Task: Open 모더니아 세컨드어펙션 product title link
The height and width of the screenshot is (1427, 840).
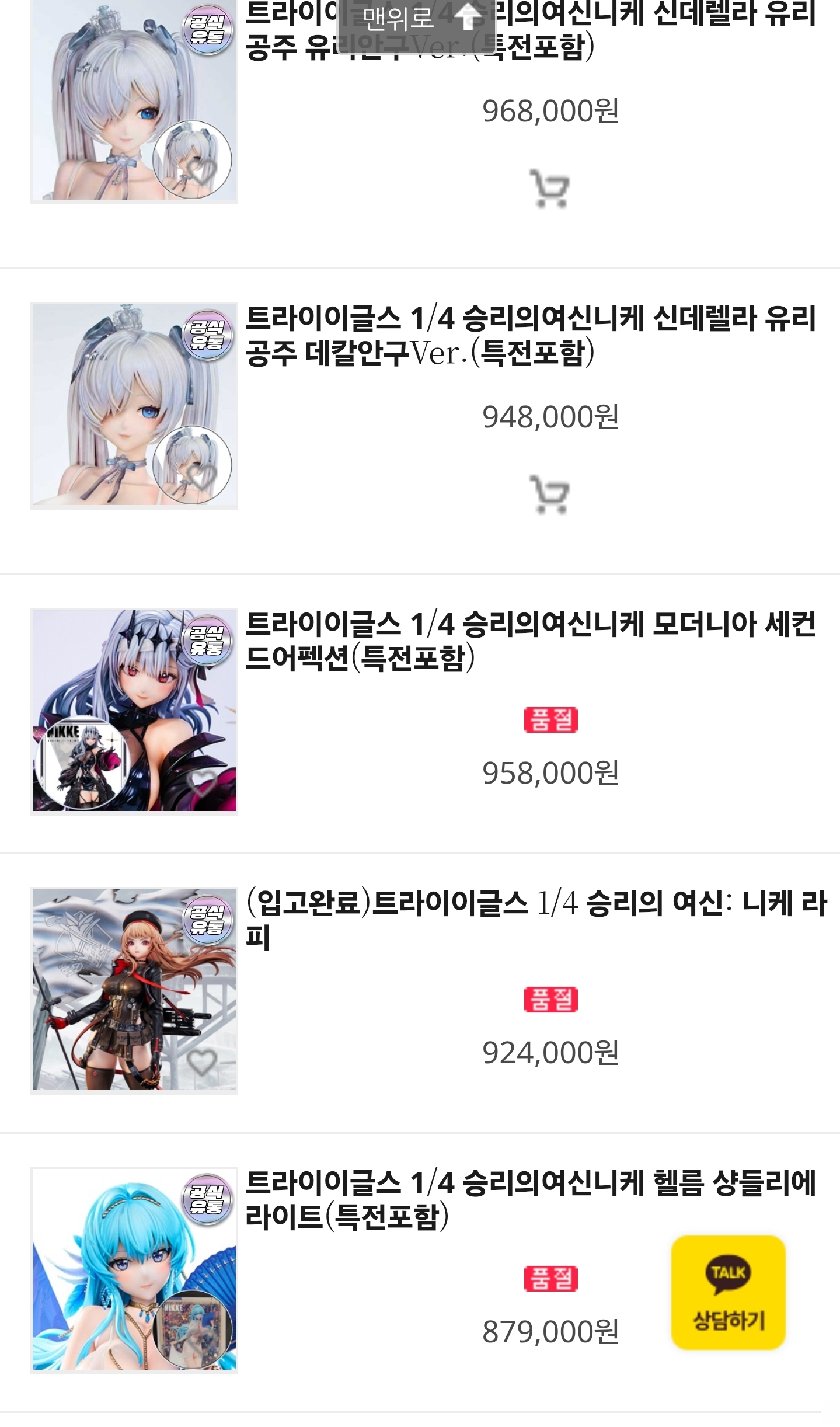Action: pos(529,641)
